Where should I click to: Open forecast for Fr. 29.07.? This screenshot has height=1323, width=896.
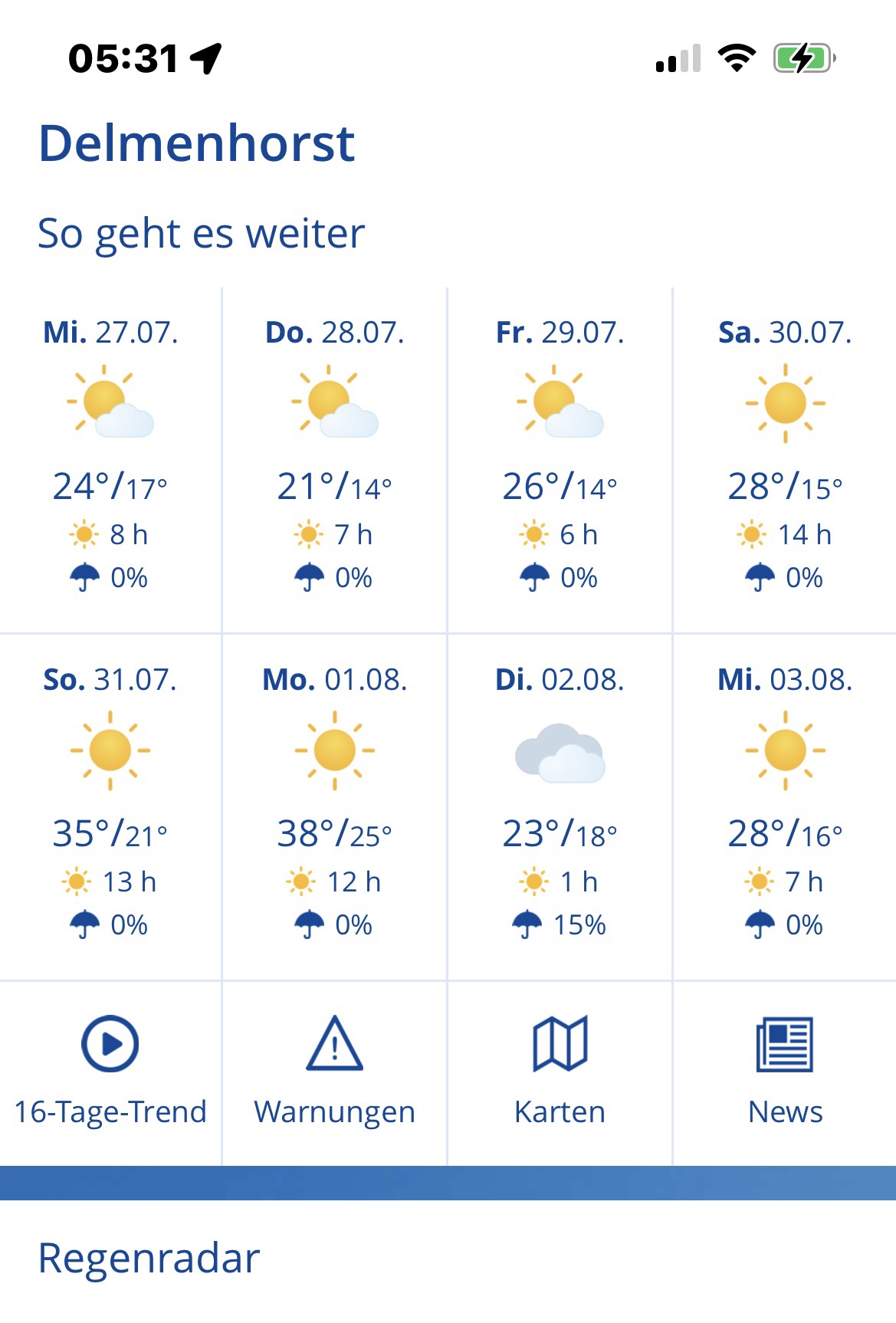tap(560, 460)
